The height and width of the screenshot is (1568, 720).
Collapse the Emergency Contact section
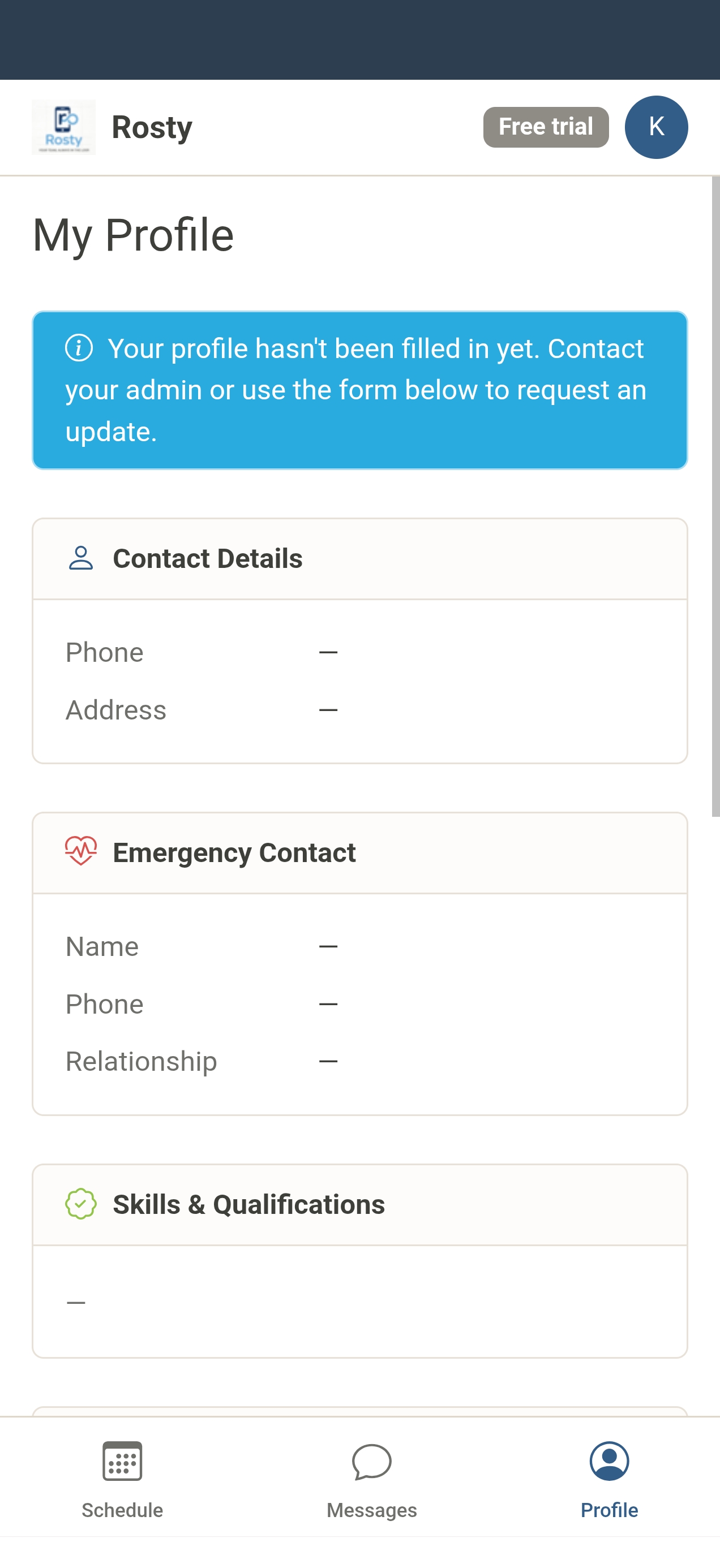pyautogui.click(x=359, y=852)
